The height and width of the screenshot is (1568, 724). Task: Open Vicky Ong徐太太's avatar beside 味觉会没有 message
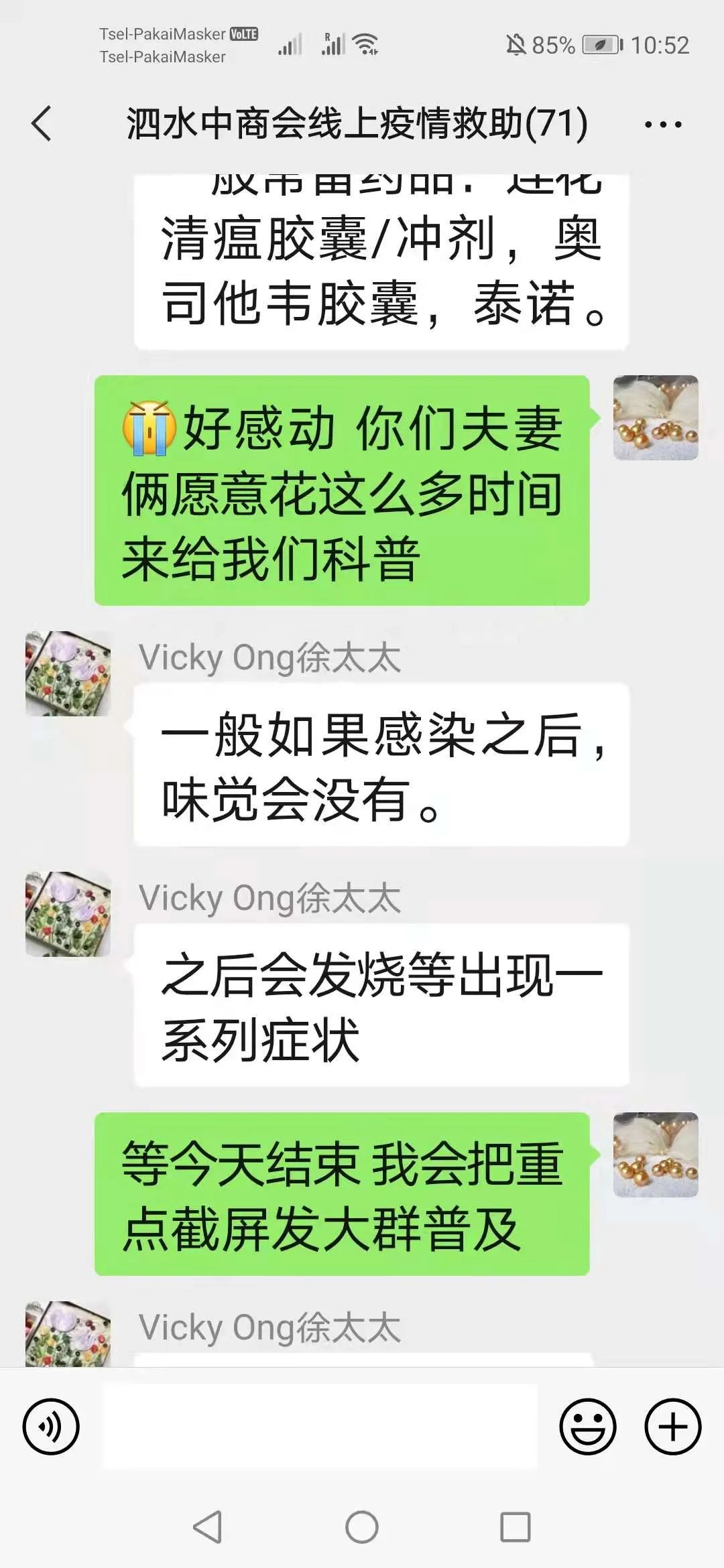68,673
